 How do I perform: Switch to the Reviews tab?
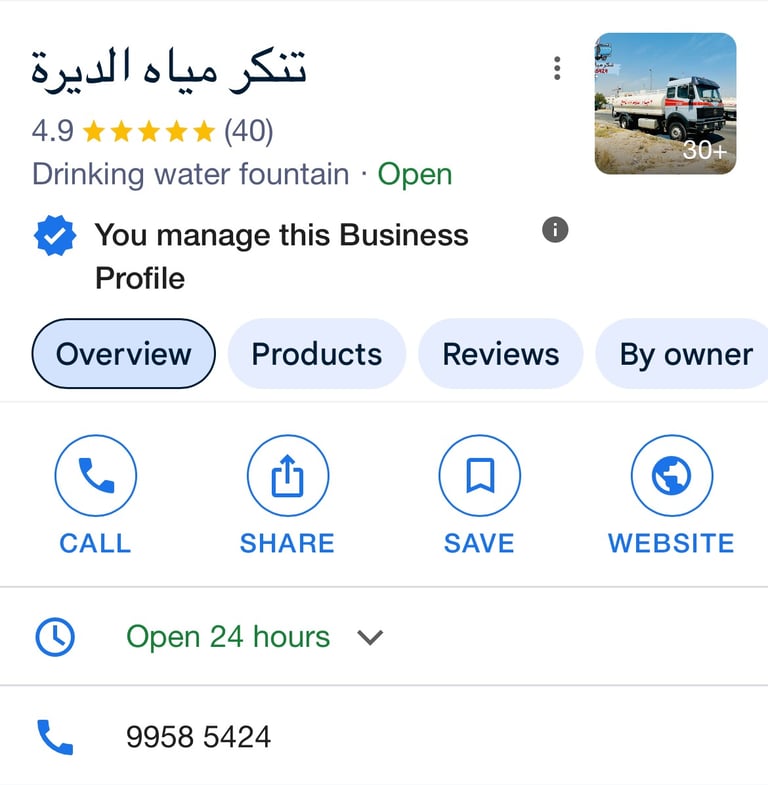(500, 354)
